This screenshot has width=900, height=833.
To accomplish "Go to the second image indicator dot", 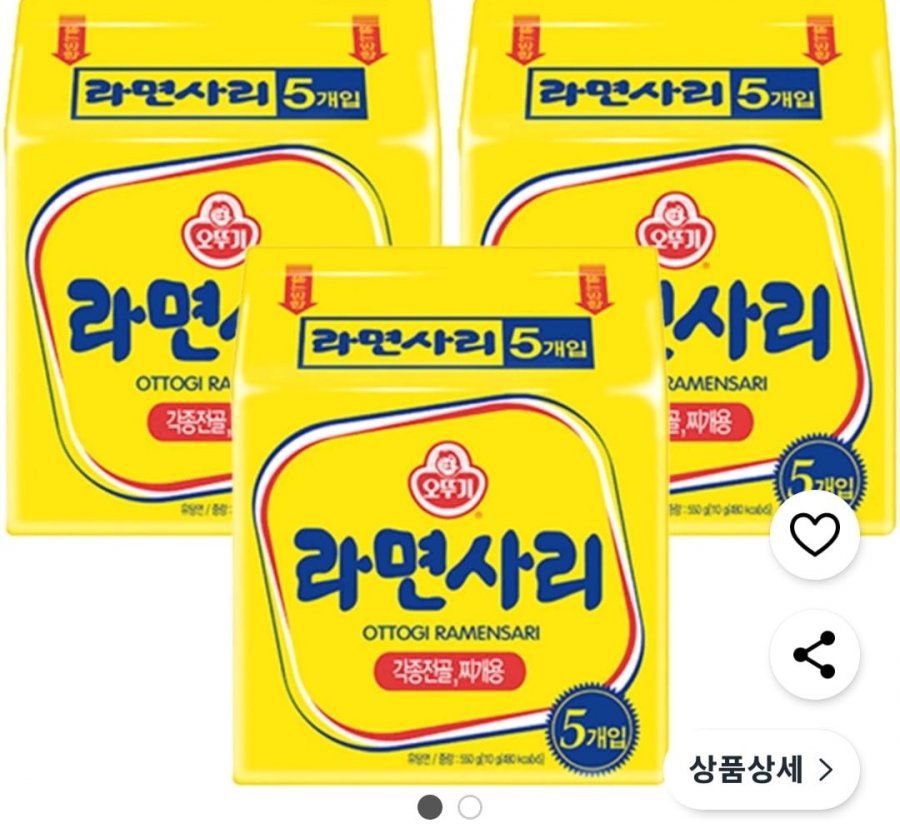I will 470,807.
